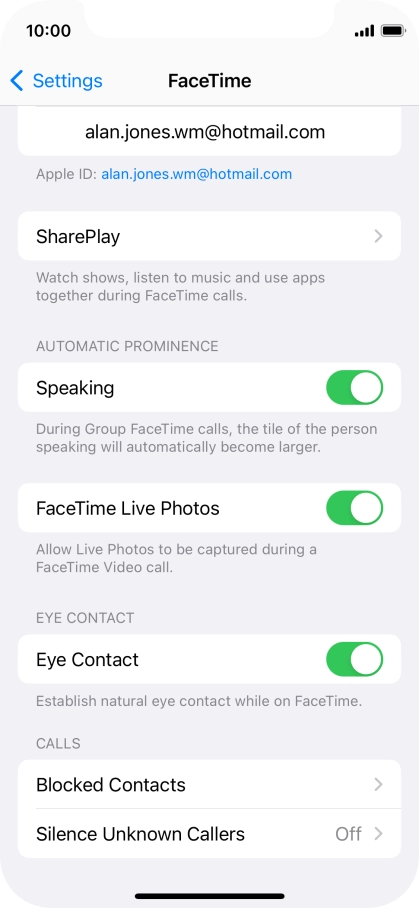Switch off Eye Contact
Image resolution: width=419 pixels, height=908 pixels.
(354, 660)
